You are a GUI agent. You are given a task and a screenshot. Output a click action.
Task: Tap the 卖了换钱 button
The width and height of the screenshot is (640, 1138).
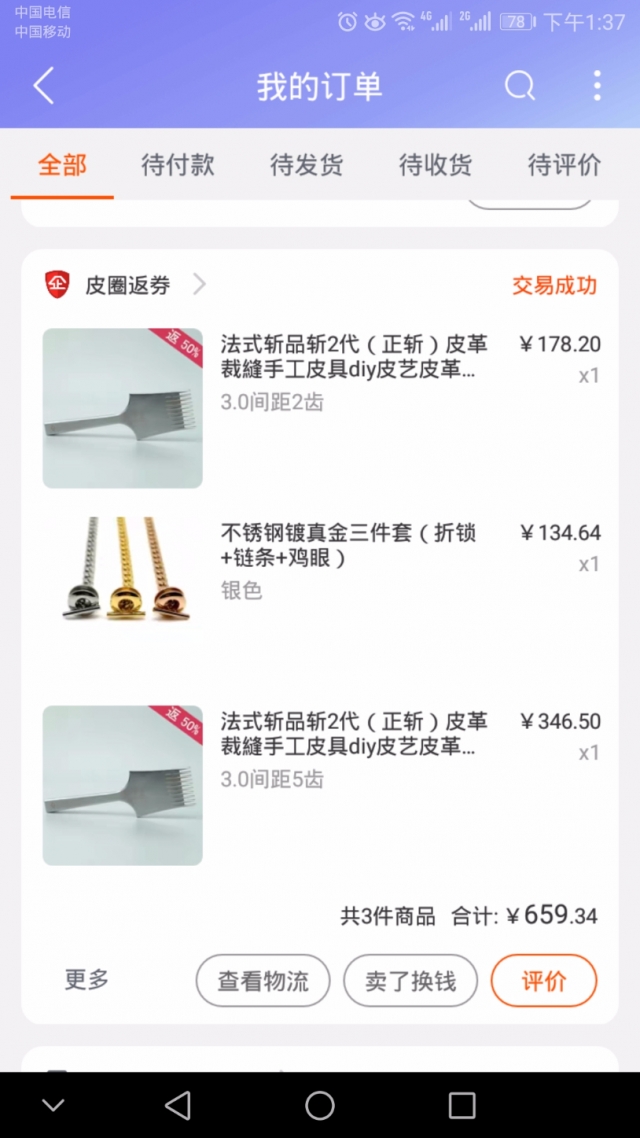point(410,981)
